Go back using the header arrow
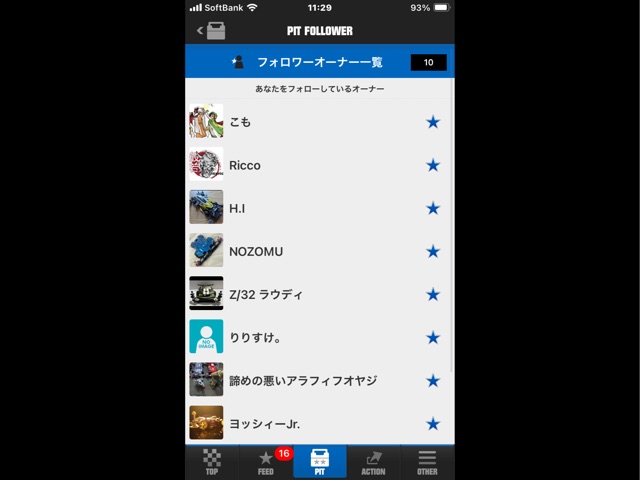Image resolution: width=640 pixels, height=480 pixels. (201, 30)
